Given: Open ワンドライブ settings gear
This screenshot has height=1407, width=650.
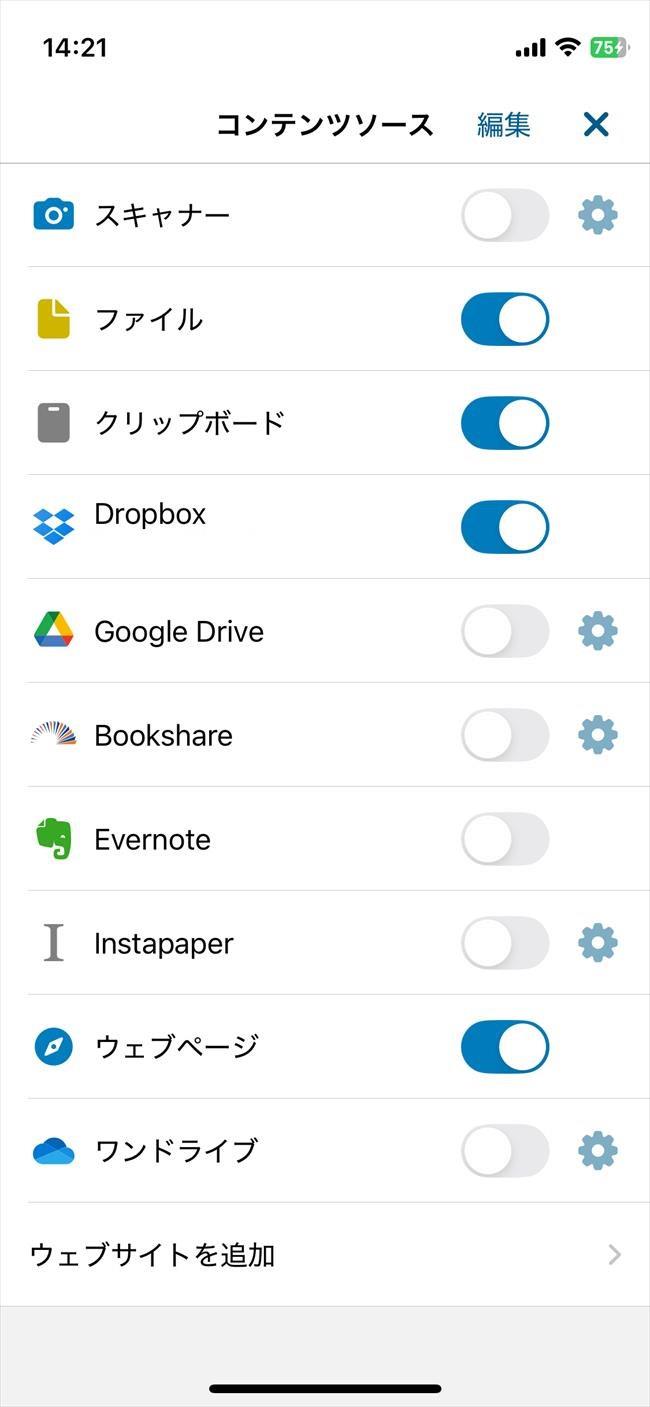Looking at the screenshot, I should pos(598,1151).
